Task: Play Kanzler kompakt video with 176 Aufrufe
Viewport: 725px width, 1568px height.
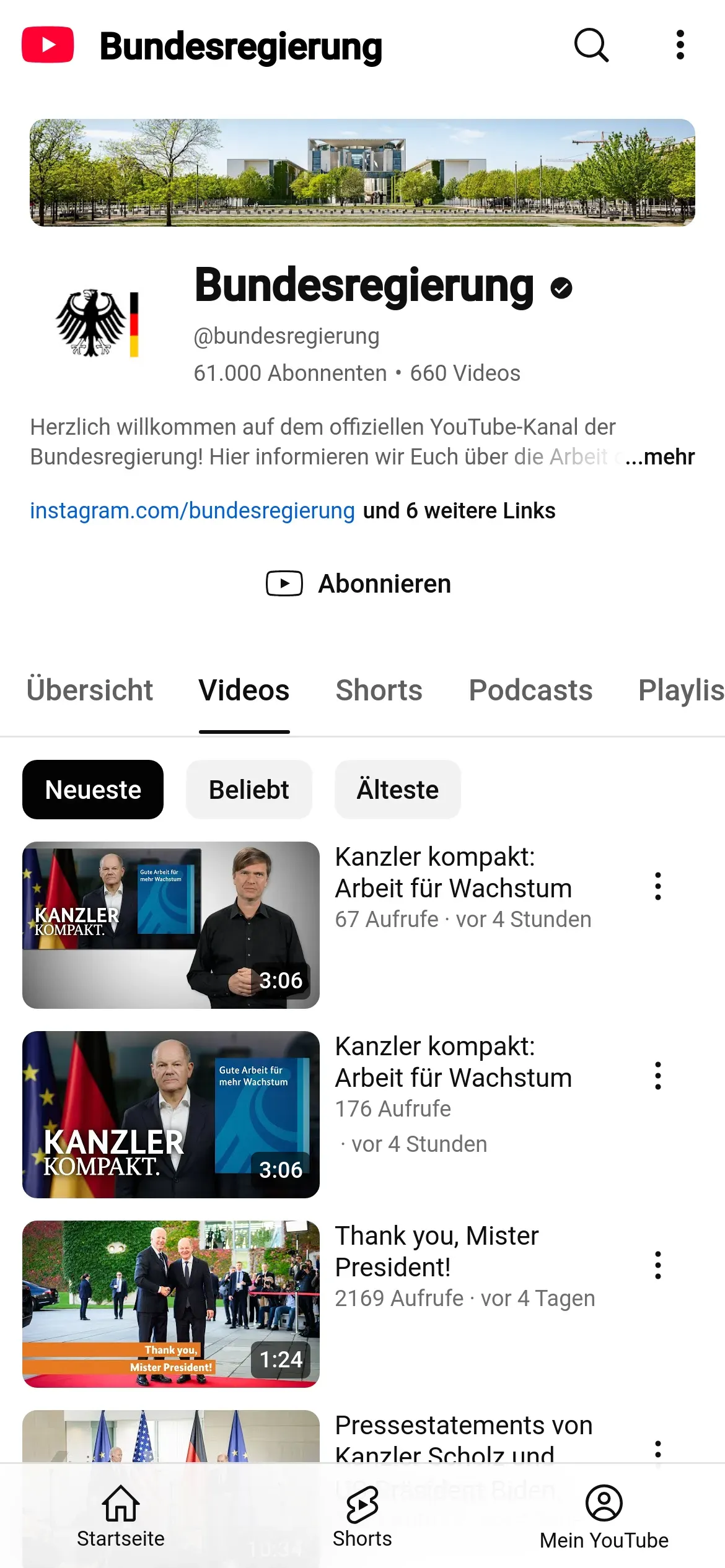Action: [x=171, y=1114]
